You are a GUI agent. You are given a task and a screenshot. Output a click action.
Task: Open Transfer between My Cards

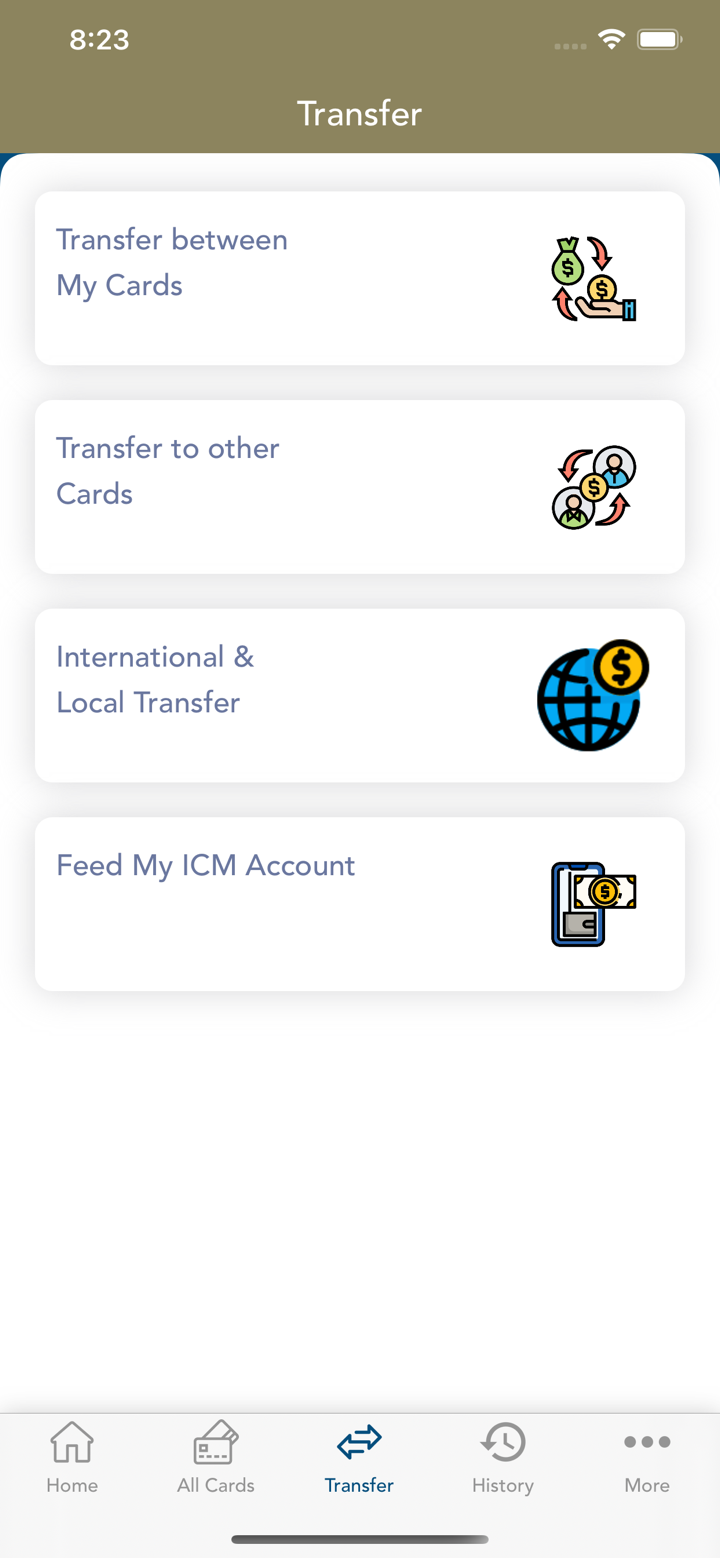coord(359,278)
